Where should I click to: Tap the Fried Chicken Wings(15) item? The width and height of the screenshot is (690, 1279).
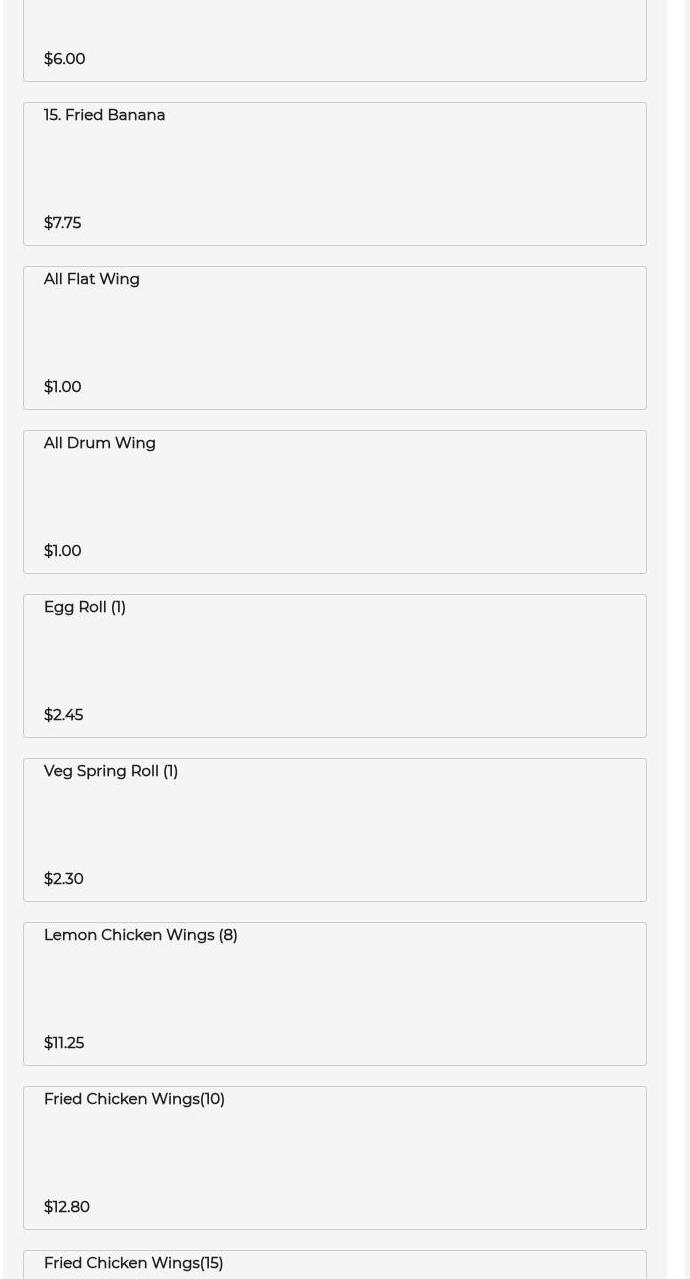point(334,1264)
